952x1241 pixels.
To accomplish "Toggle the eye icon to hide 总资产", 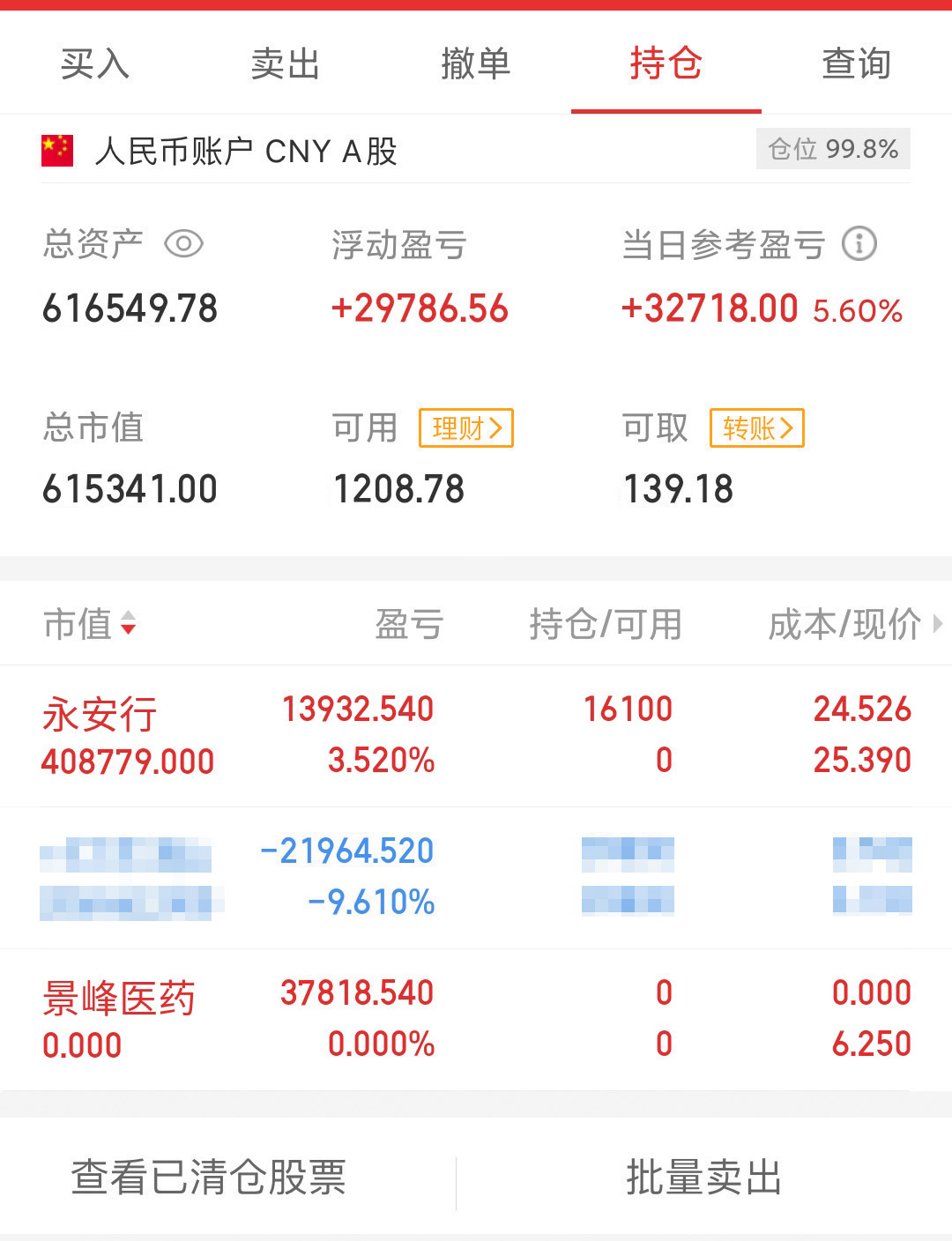I will point(185,244).
